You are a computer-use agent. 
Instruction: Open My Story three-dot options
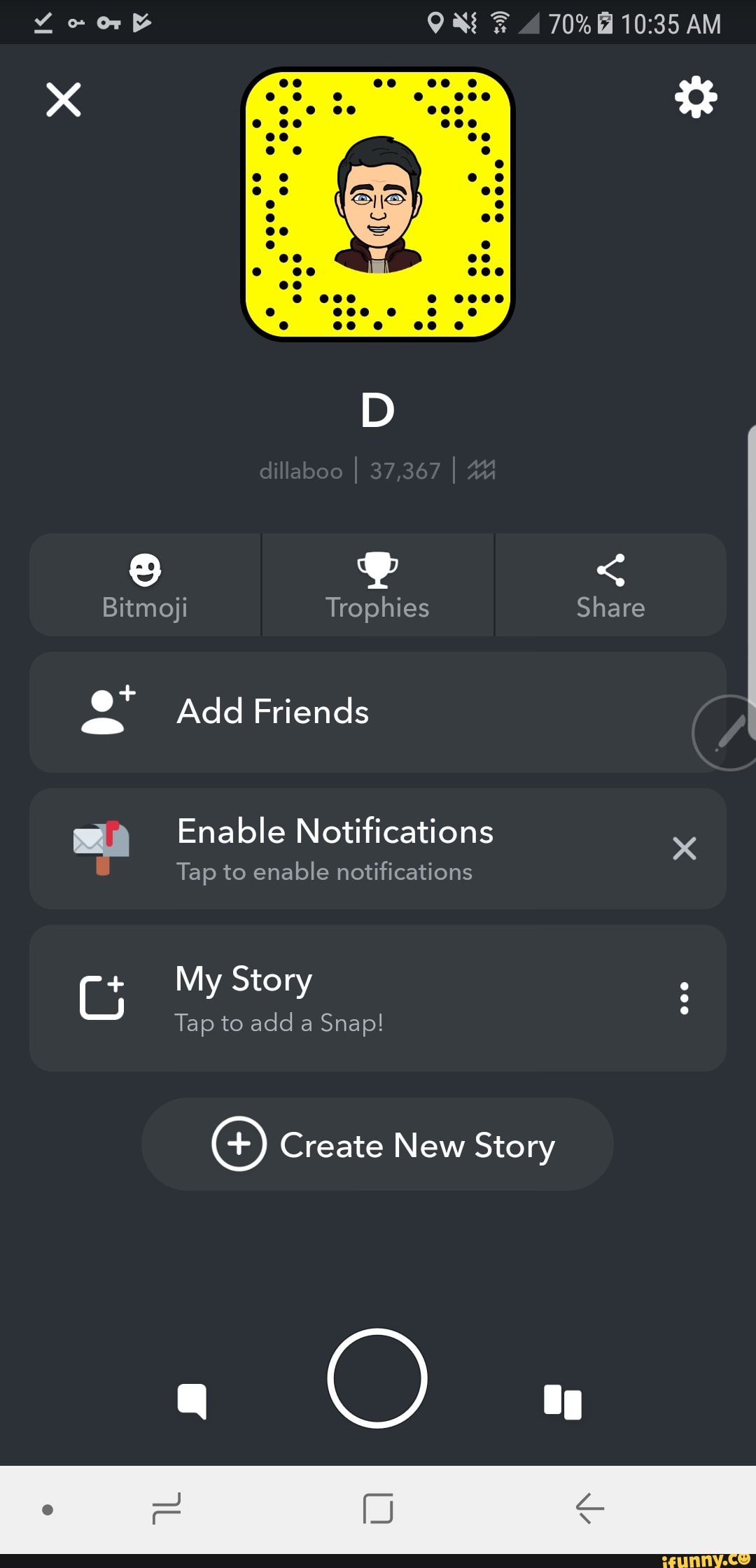(684, 998)
